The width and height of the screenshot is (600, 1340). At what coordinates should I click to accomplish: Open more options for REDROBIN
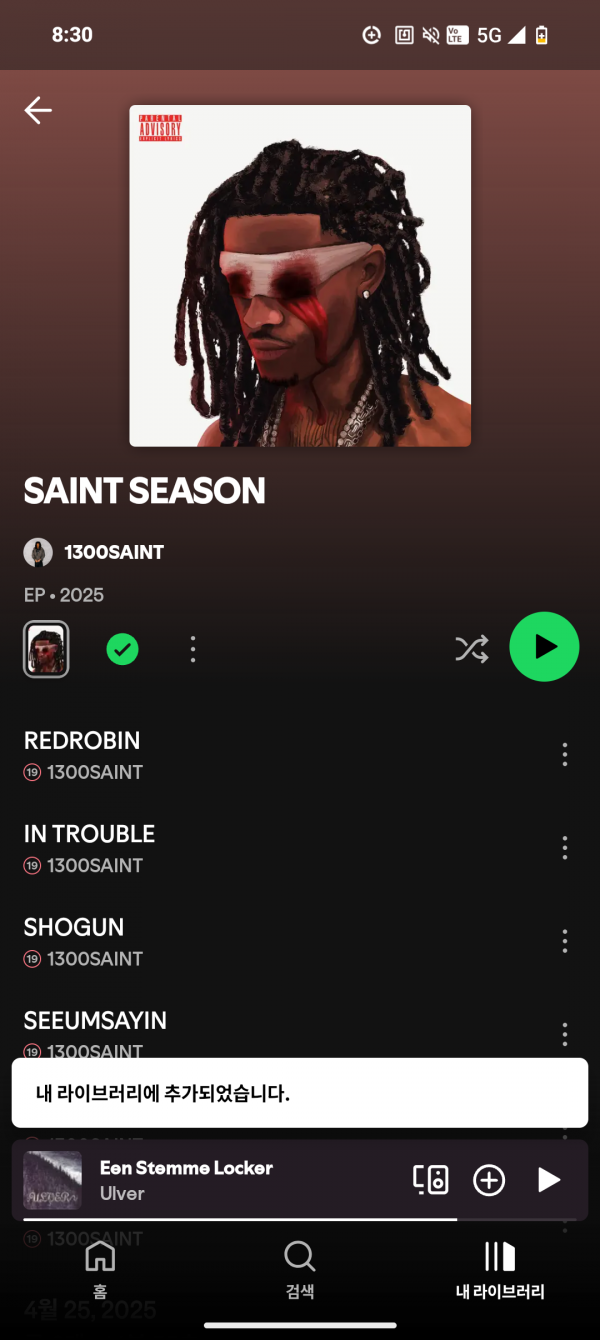click(565, 755)
